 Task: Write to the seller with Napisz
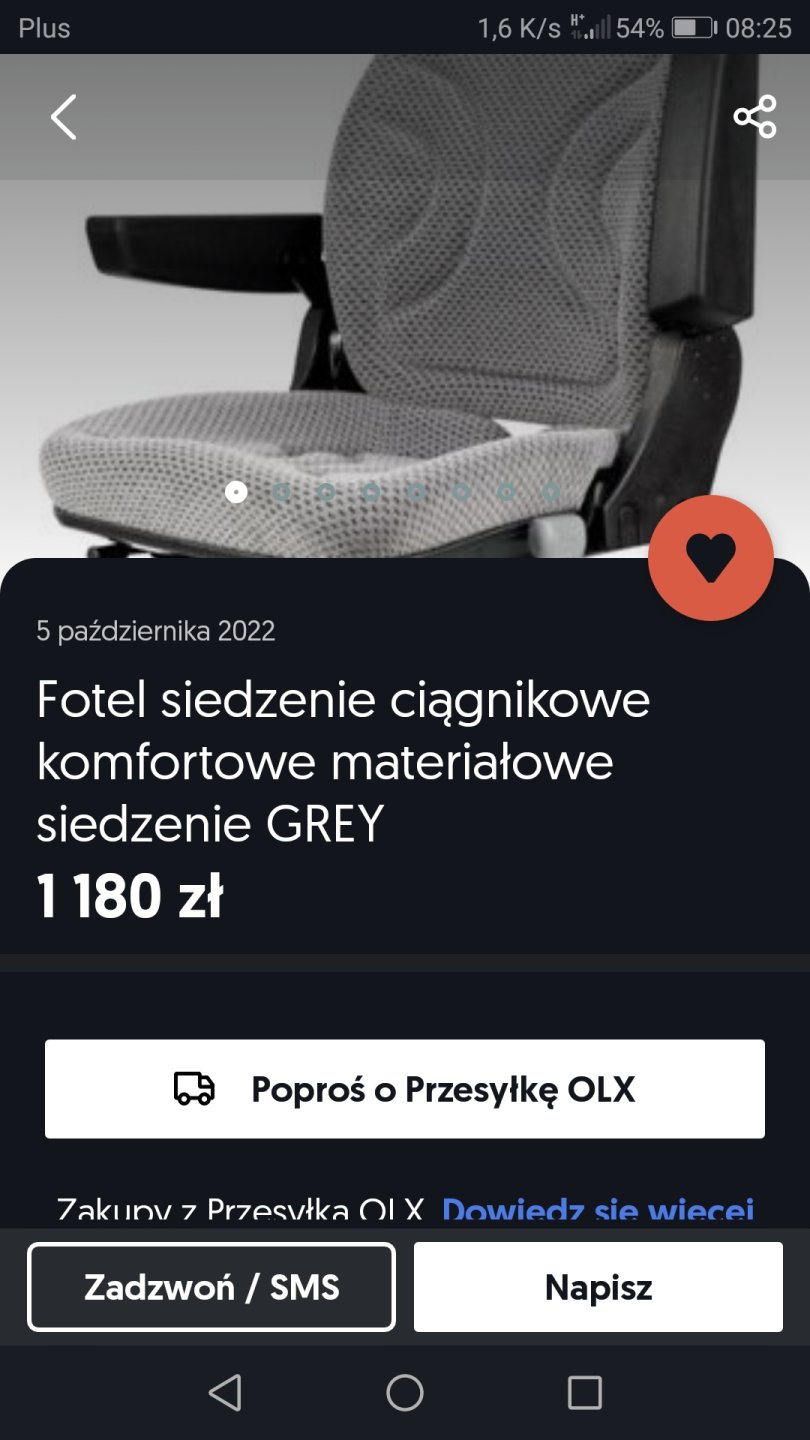pos(598,1287)
